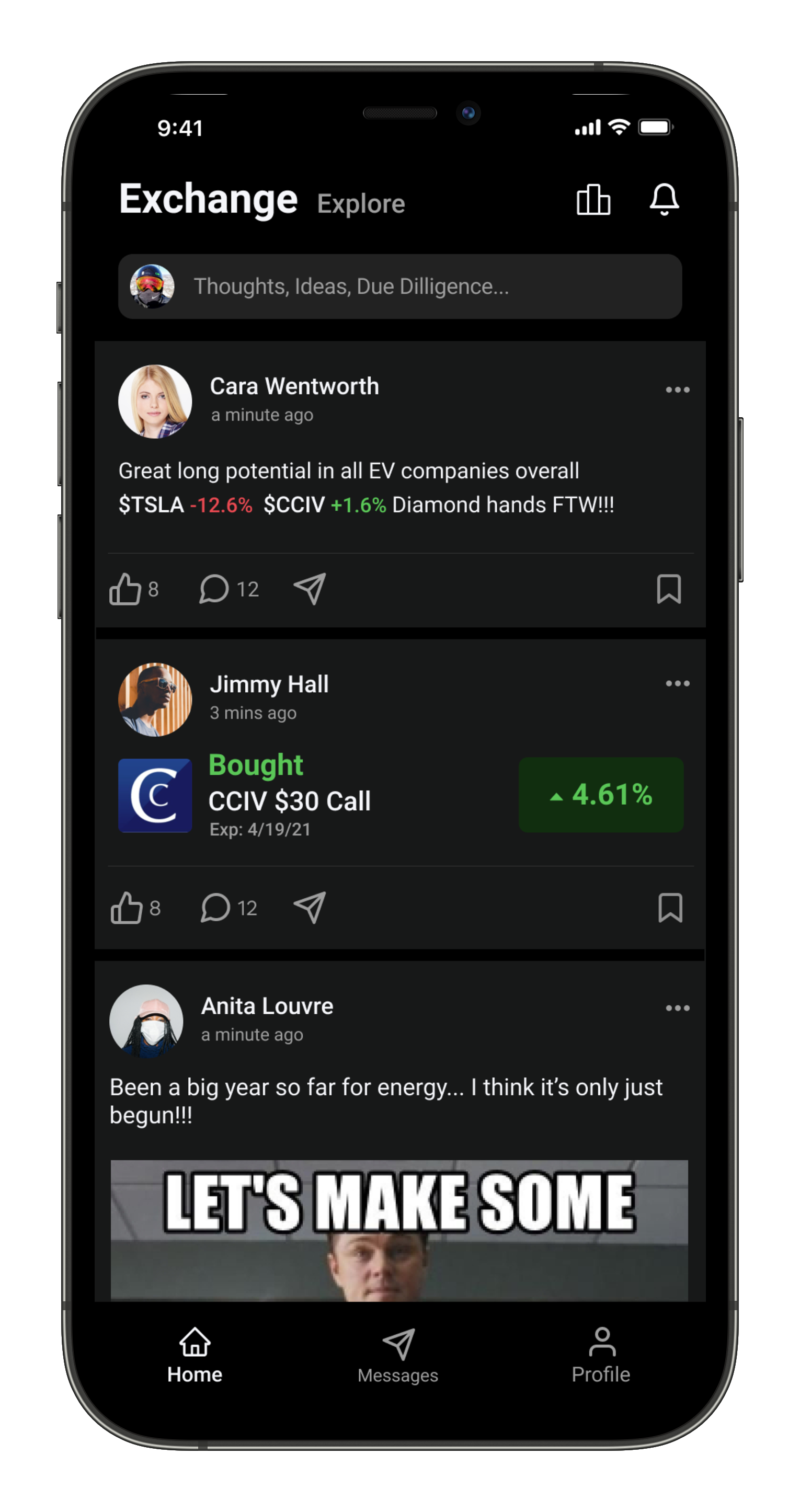Like Cara Wentworth's post
This screenshot has width=800, height=1512.
[125, 589]
